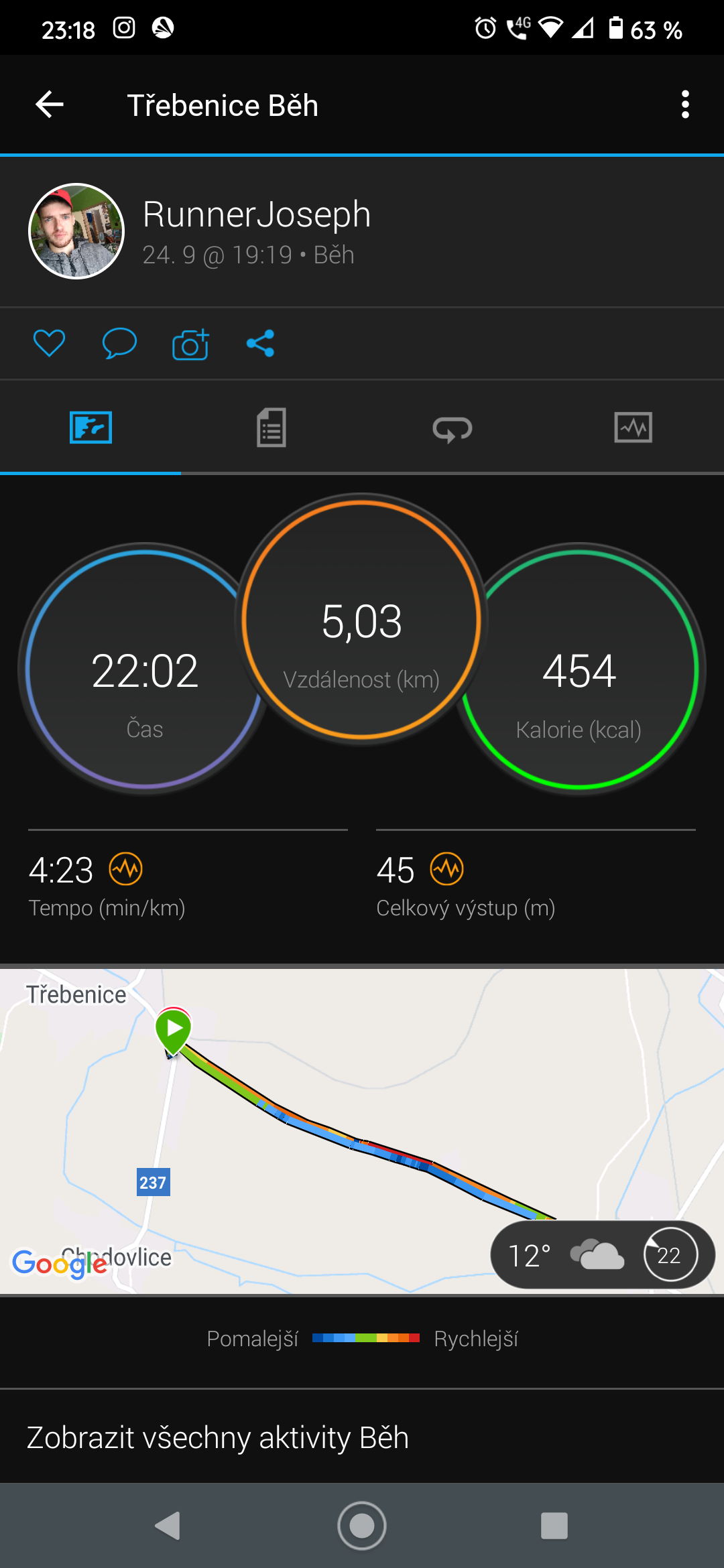
Task: Switch to the charts tab
Action: click(633, 428)
